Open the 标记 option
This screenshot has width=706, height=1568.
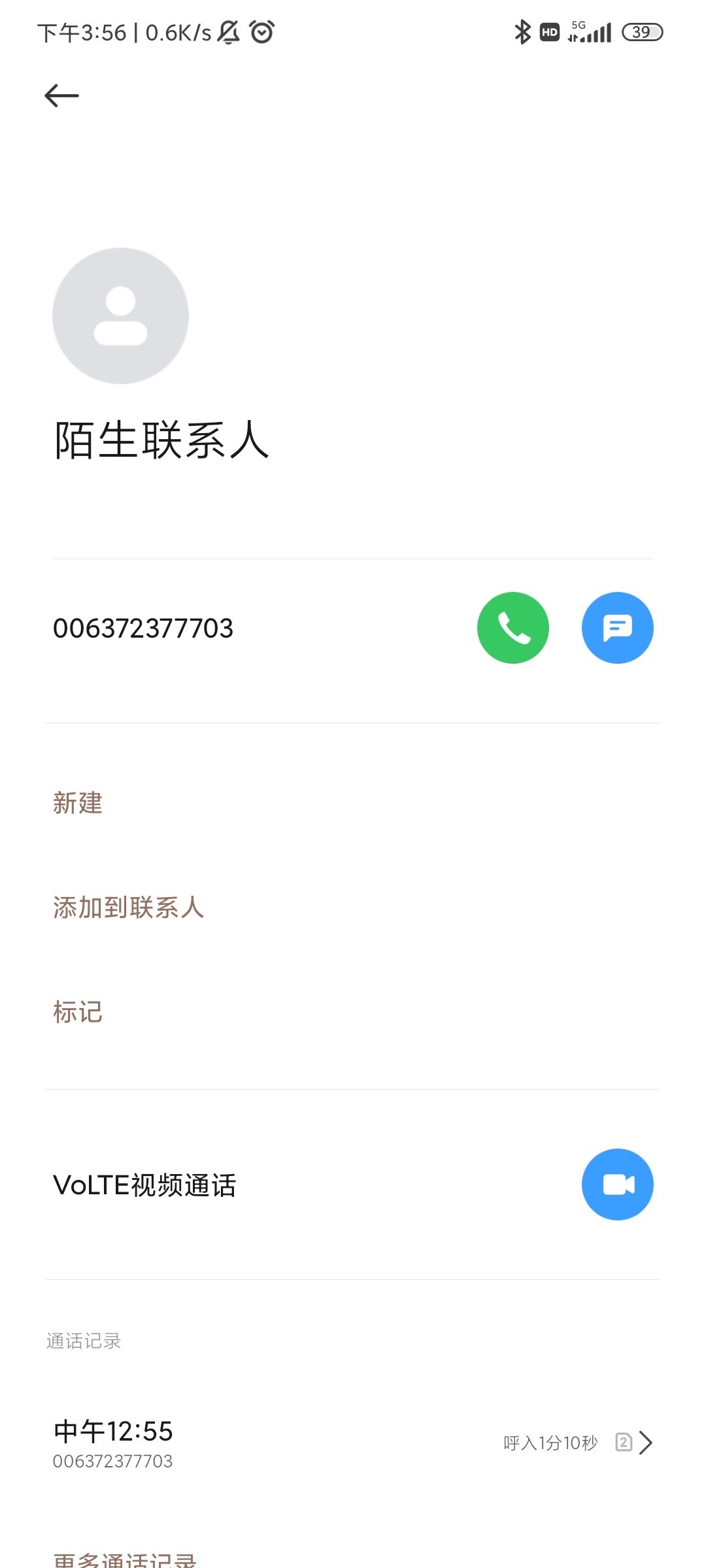(78, 1012)
